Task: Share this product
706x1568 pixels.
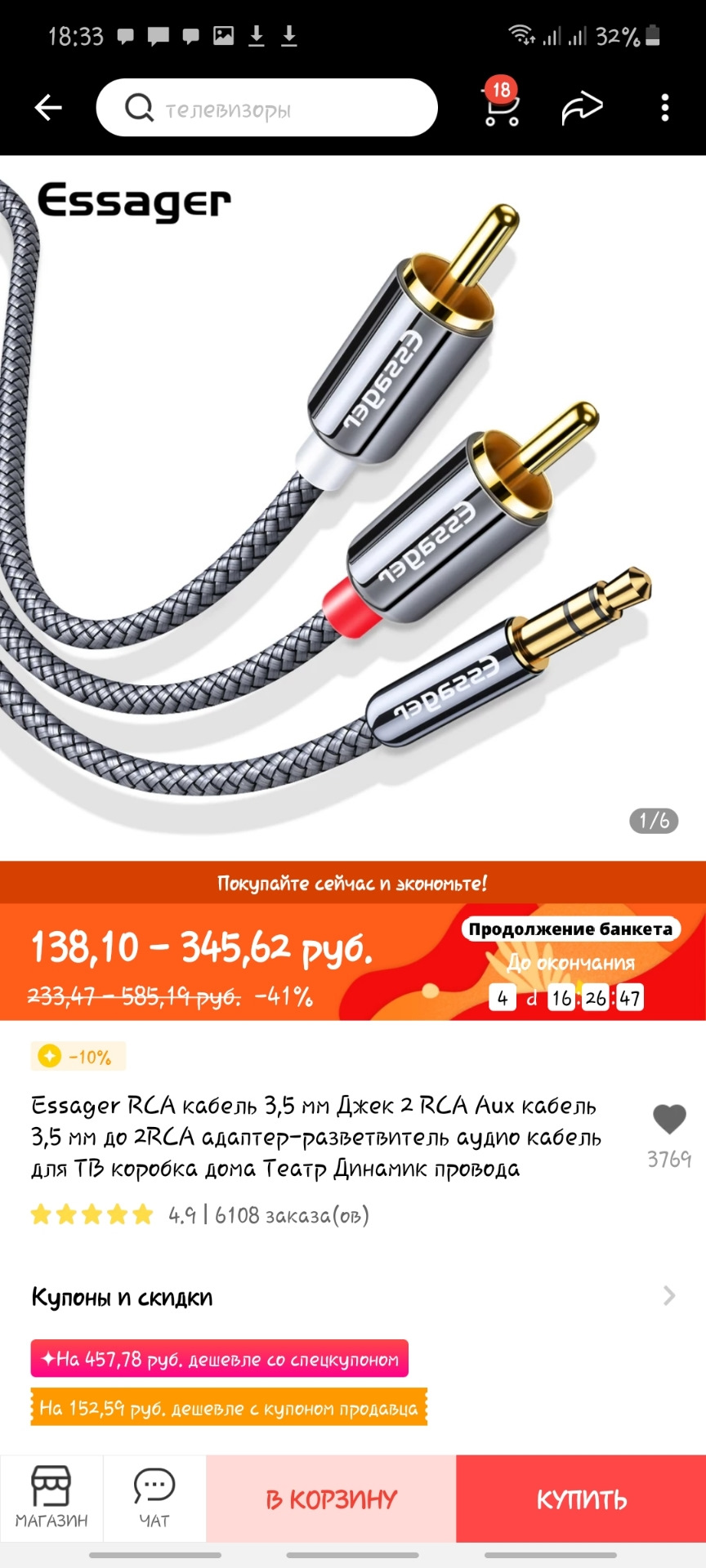Action: coord(582,108)
